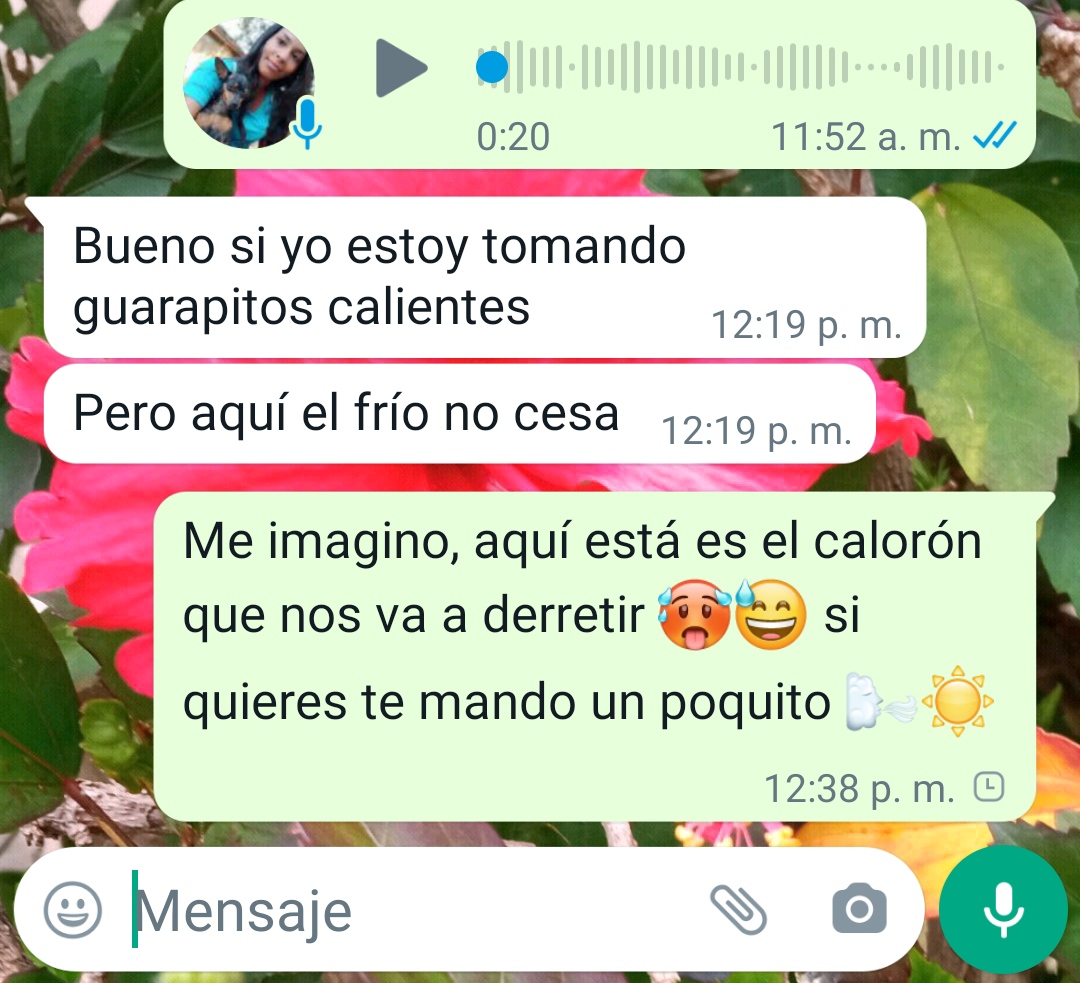Open the emoji picker

(x=72, y=910)
